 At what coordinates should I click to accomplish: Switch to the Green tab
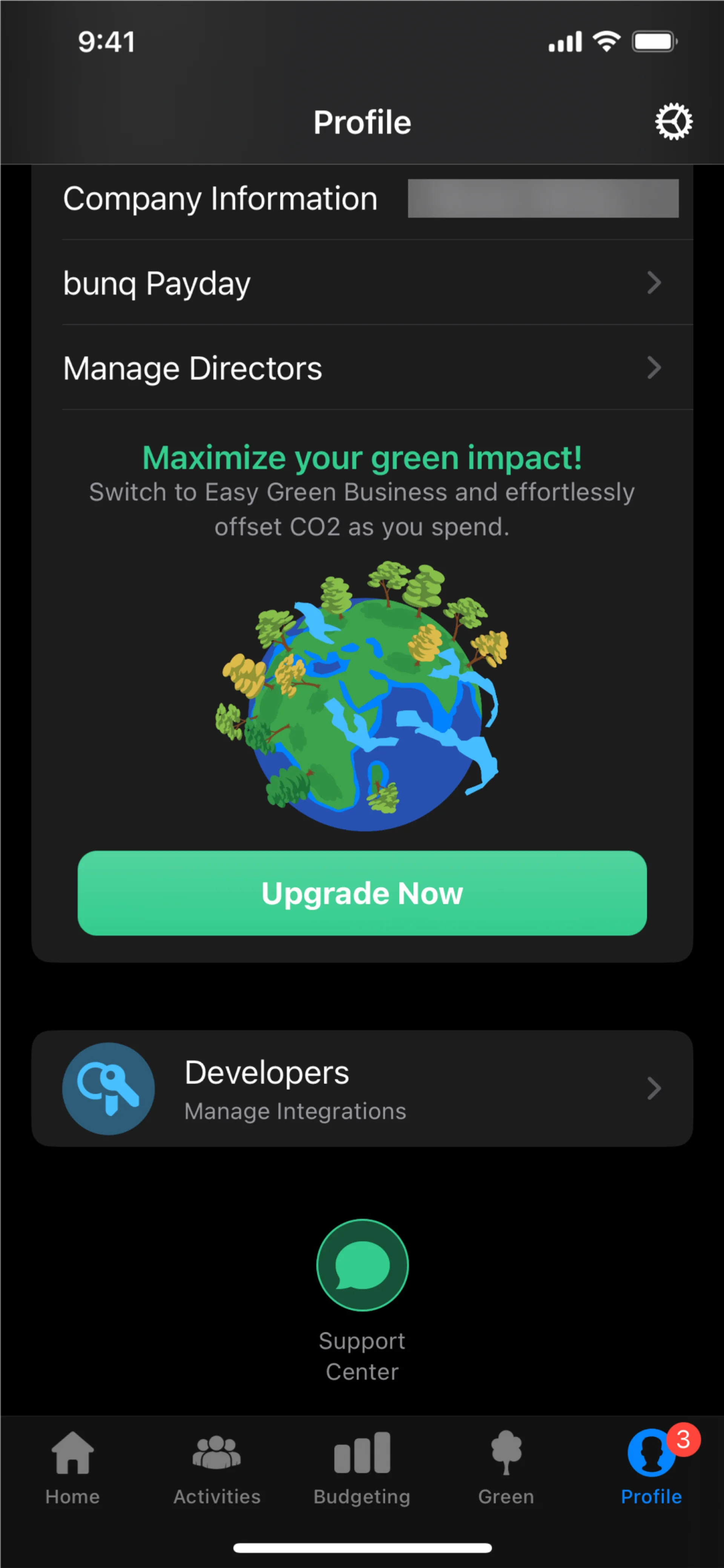[506, 1467]
